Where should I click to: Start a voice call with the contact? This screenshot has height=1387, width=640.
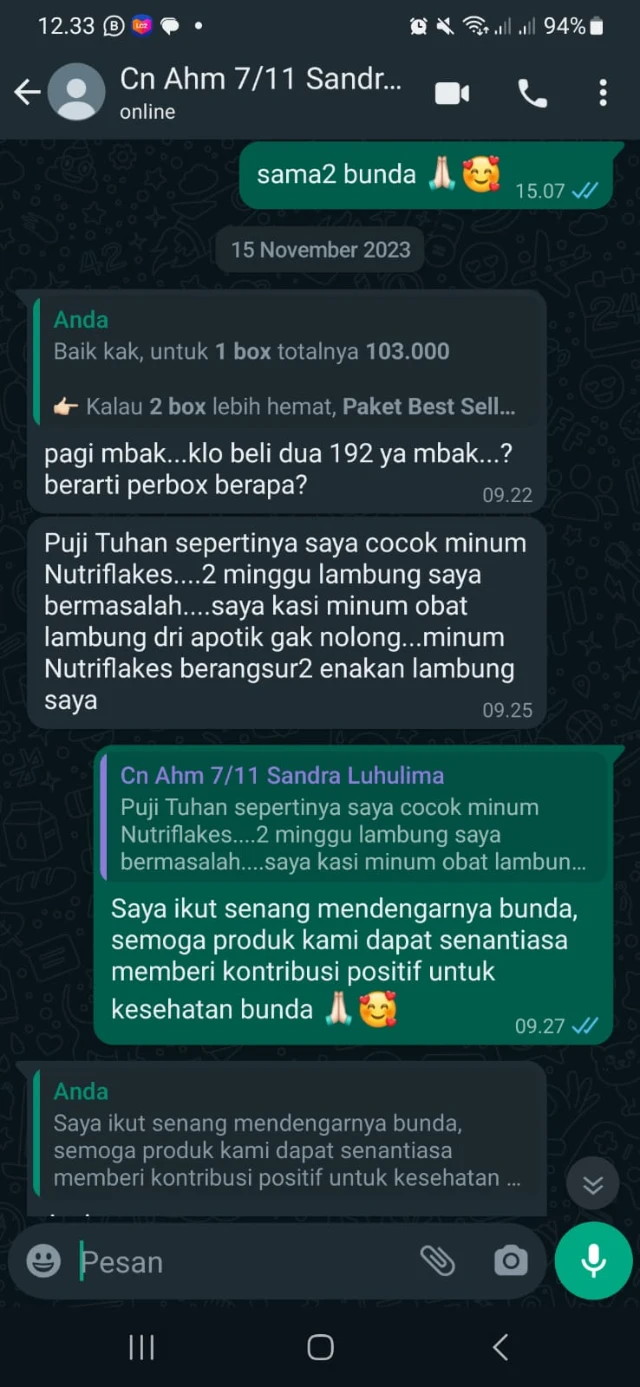click(532, 93)
